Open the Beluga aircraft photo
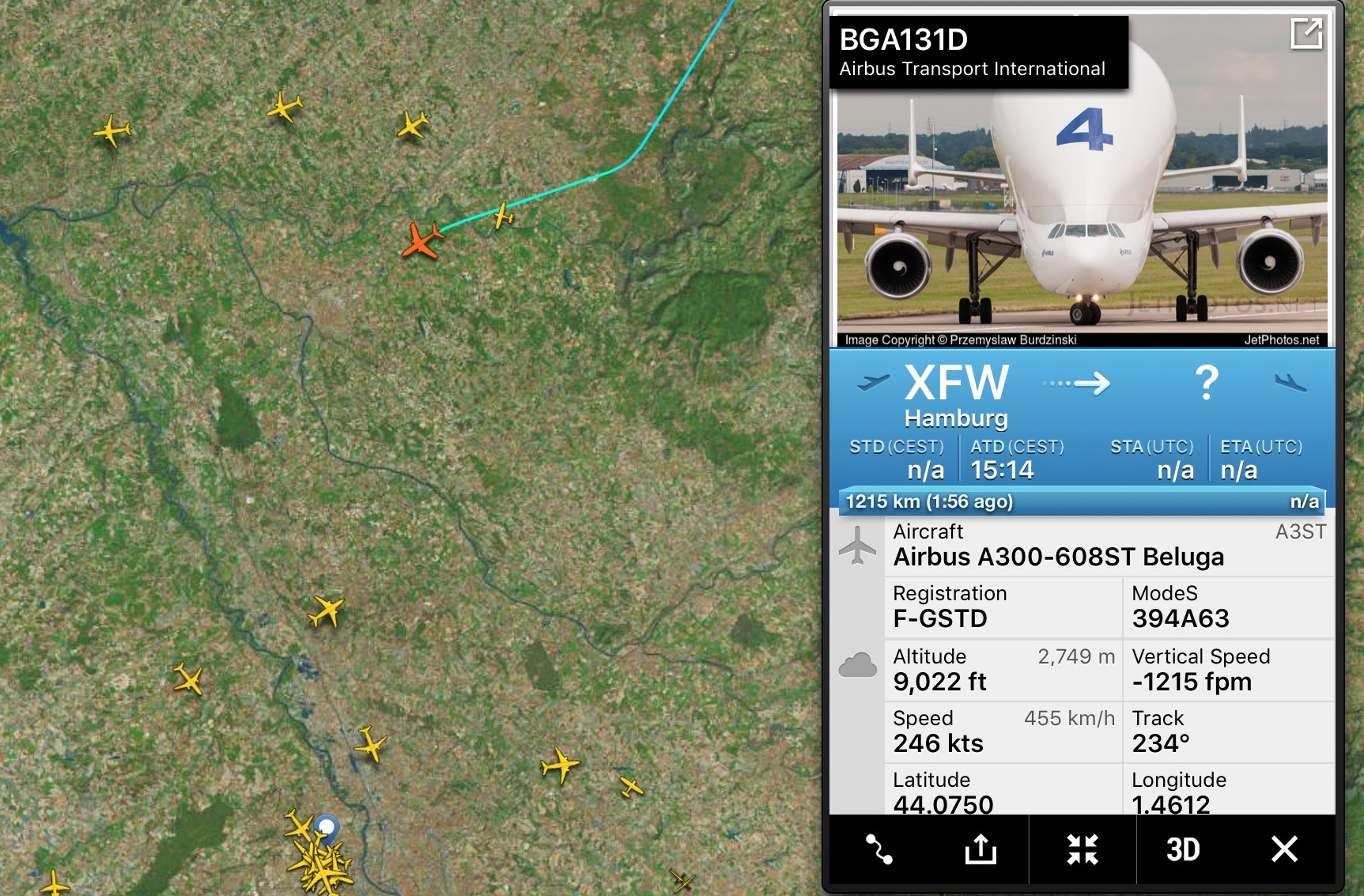This screenshot has width=1364, height=896. click(1082, 214)
